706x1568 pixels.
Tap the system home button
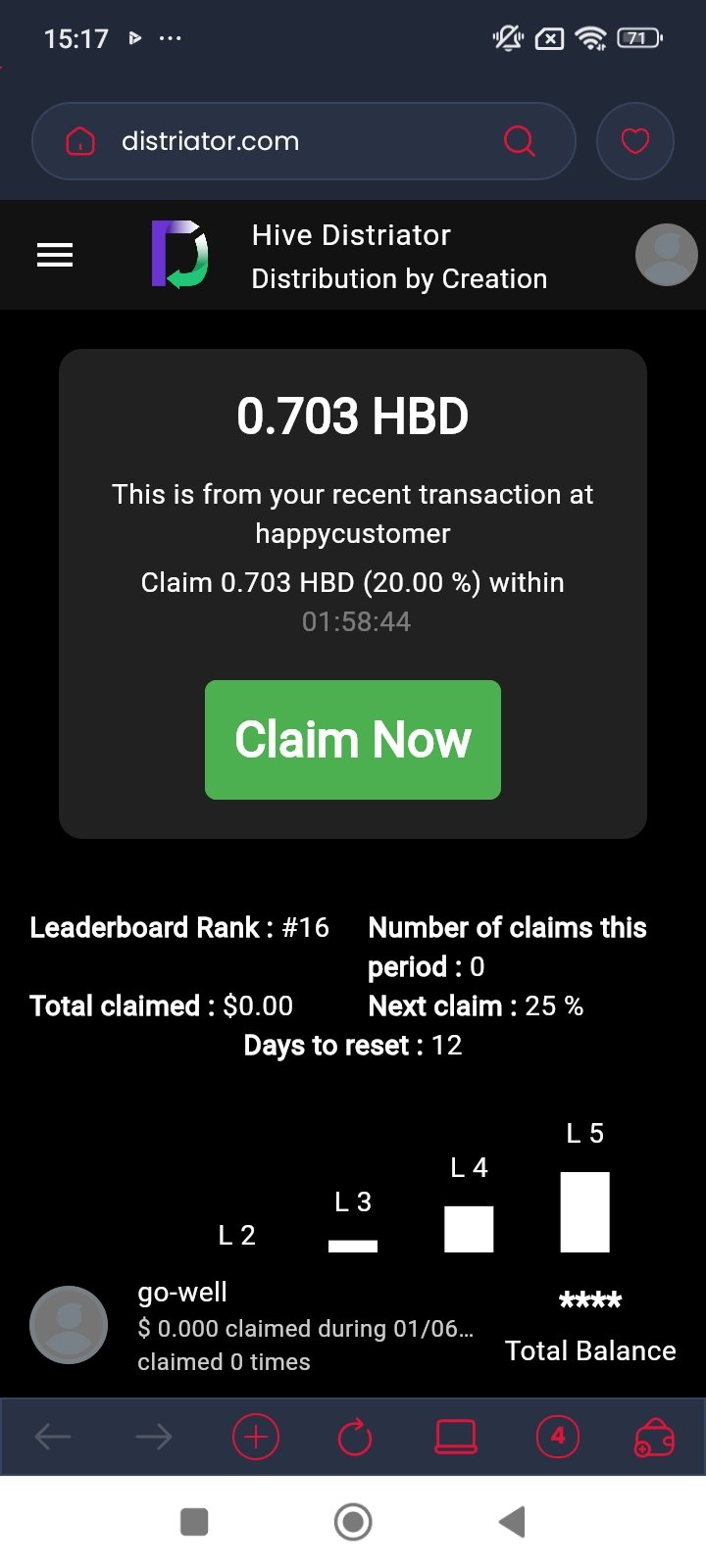[353, 1522]
